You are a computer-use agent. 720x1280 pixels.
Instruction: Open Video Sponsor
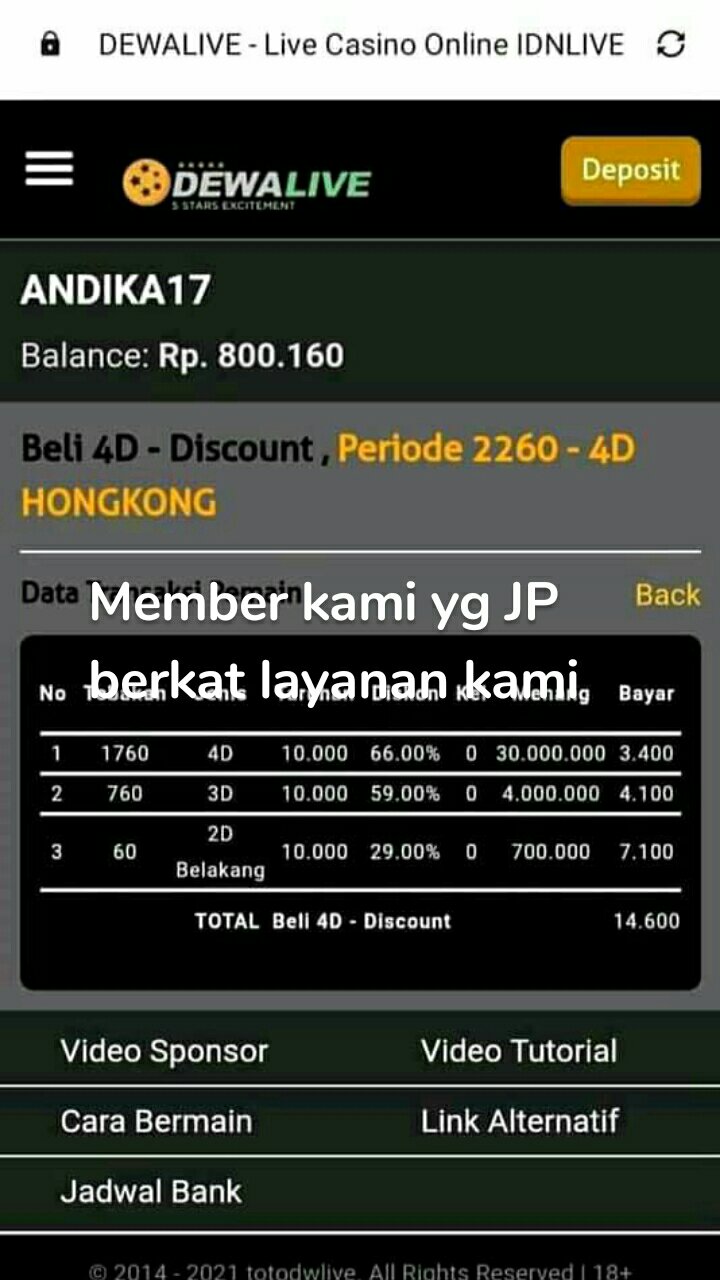click(163, 1051)
